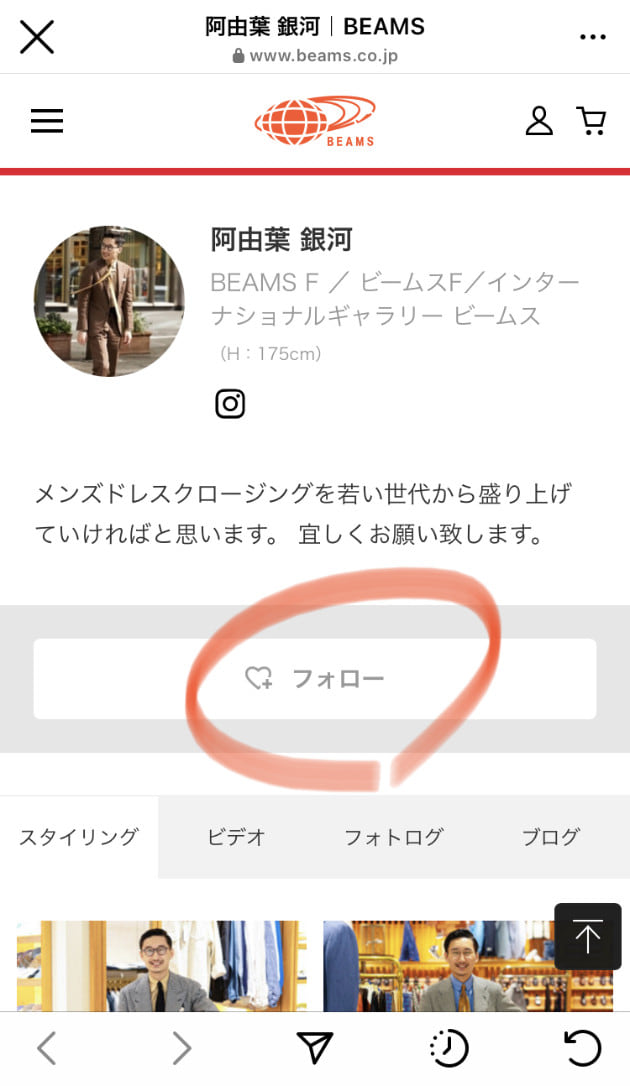Go forward to the next page
The width and height of the screenshot is (630, 1086).
[181, 1047]
